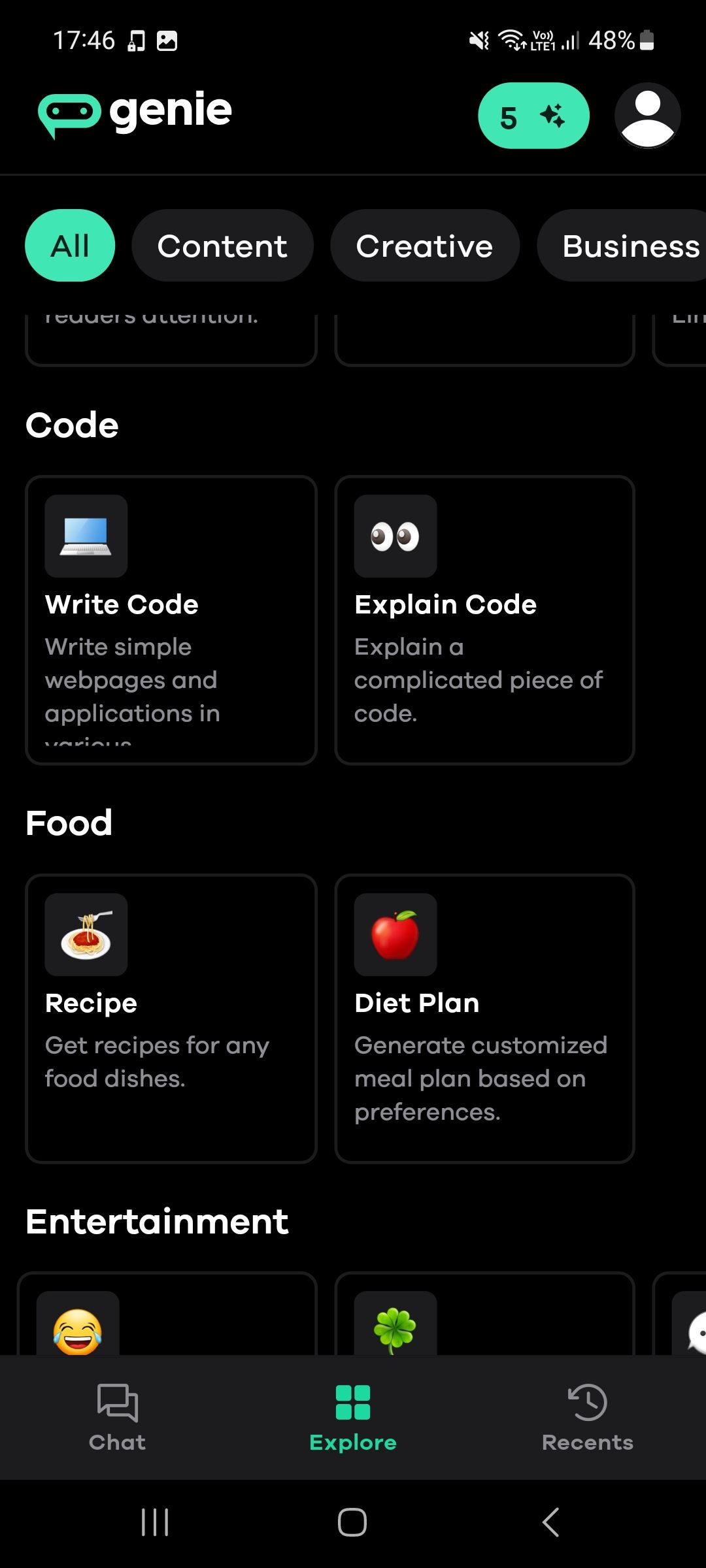The image size is (706, 1568).
Task: Filter prompts by Content
Action: 222,246
